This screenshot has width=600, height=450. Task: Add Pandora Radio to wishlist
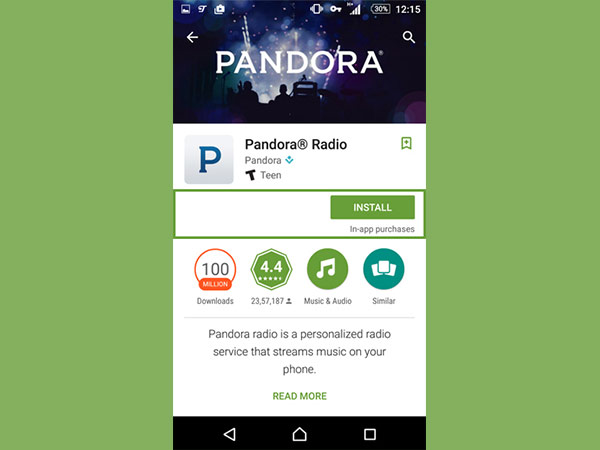[x=406, y=143]
